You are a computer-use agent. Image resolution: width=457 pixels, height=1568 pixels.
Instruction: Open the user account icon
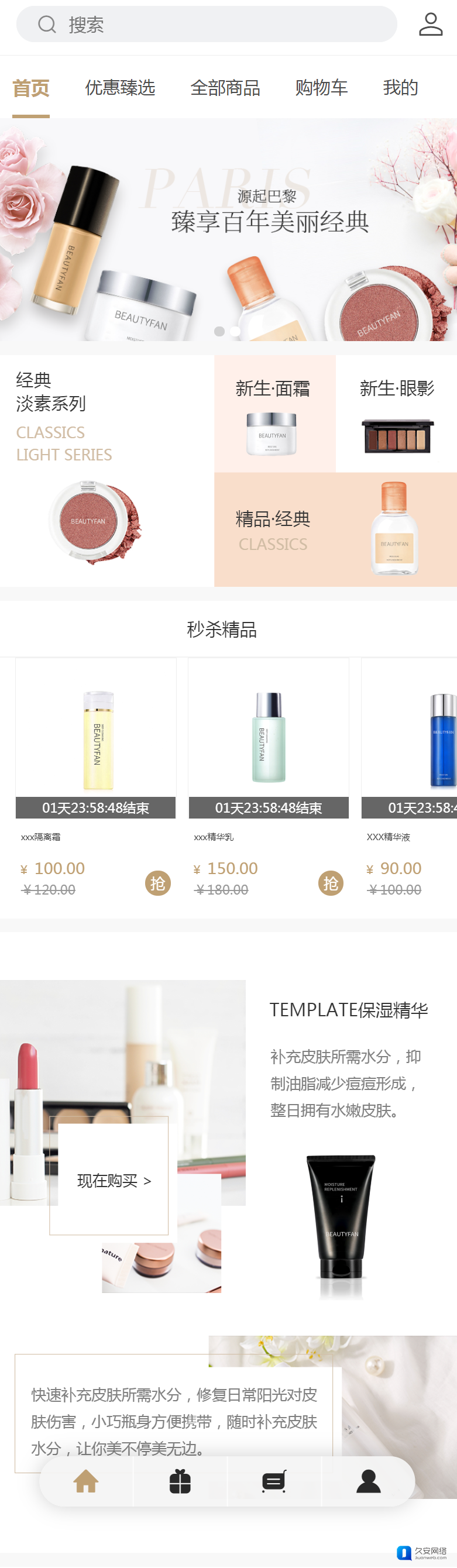pos(430,25)
